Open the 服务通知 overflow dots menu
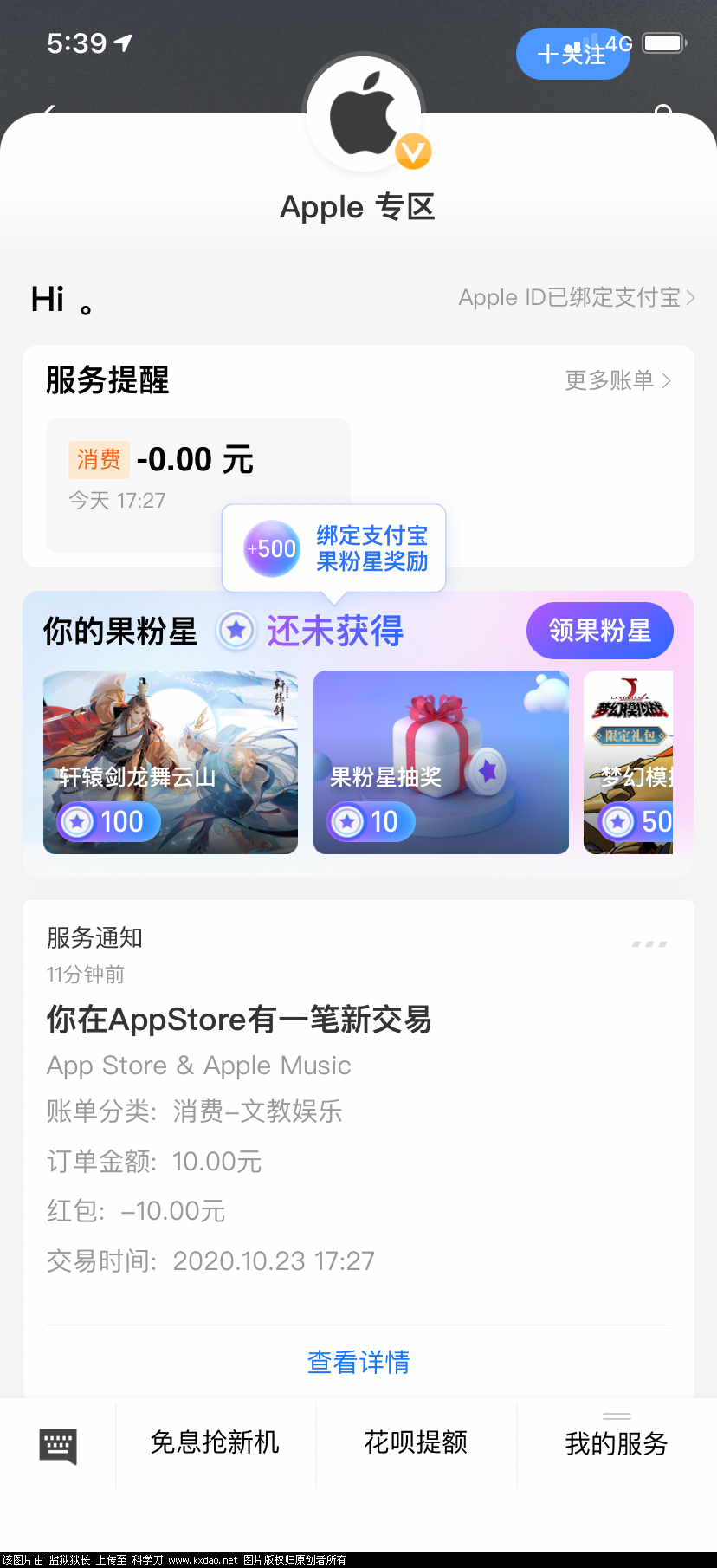Viewport: 717px width, 1568px height. click(649, 944)
